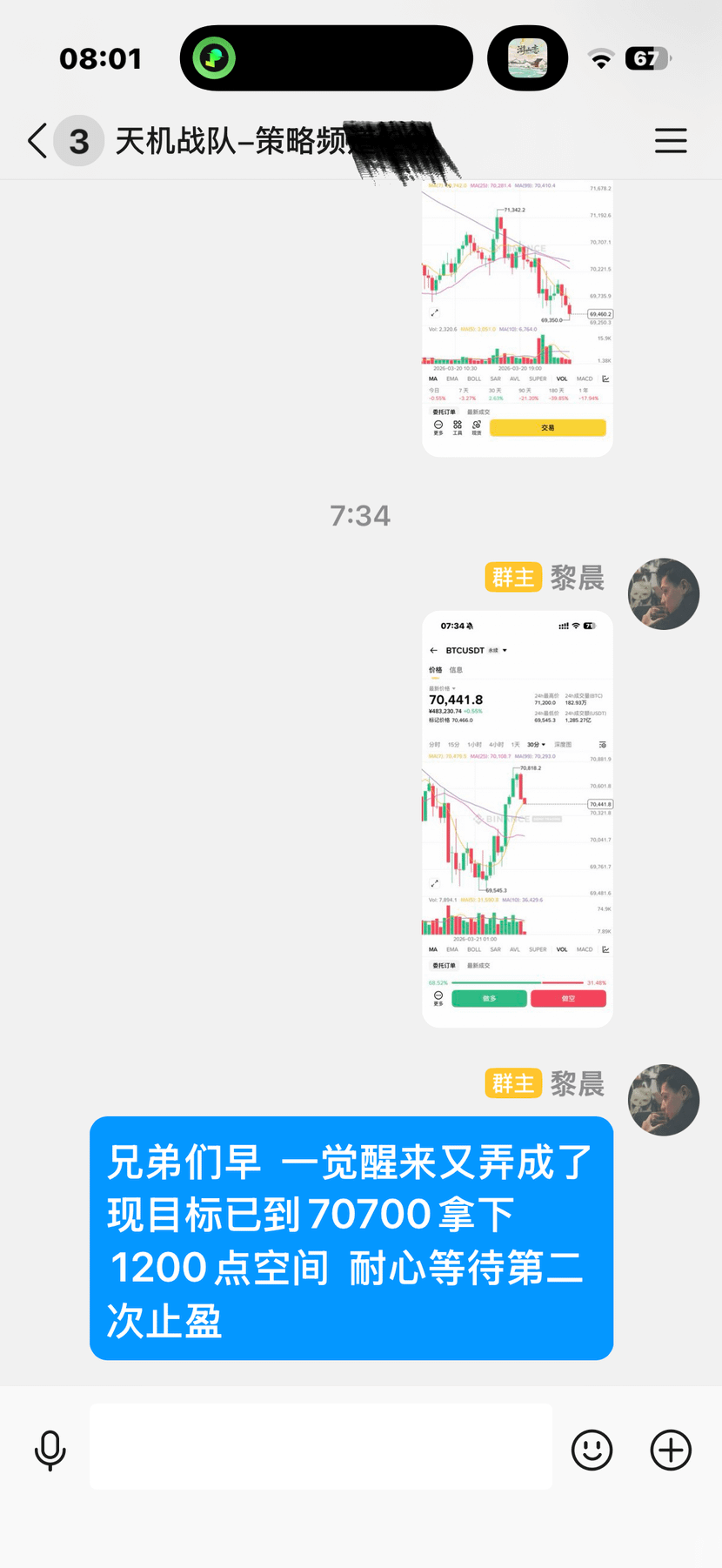The width and height of the screenshot is (722, 1568).
Task: Open the emoji picker
Action: 592,1450
